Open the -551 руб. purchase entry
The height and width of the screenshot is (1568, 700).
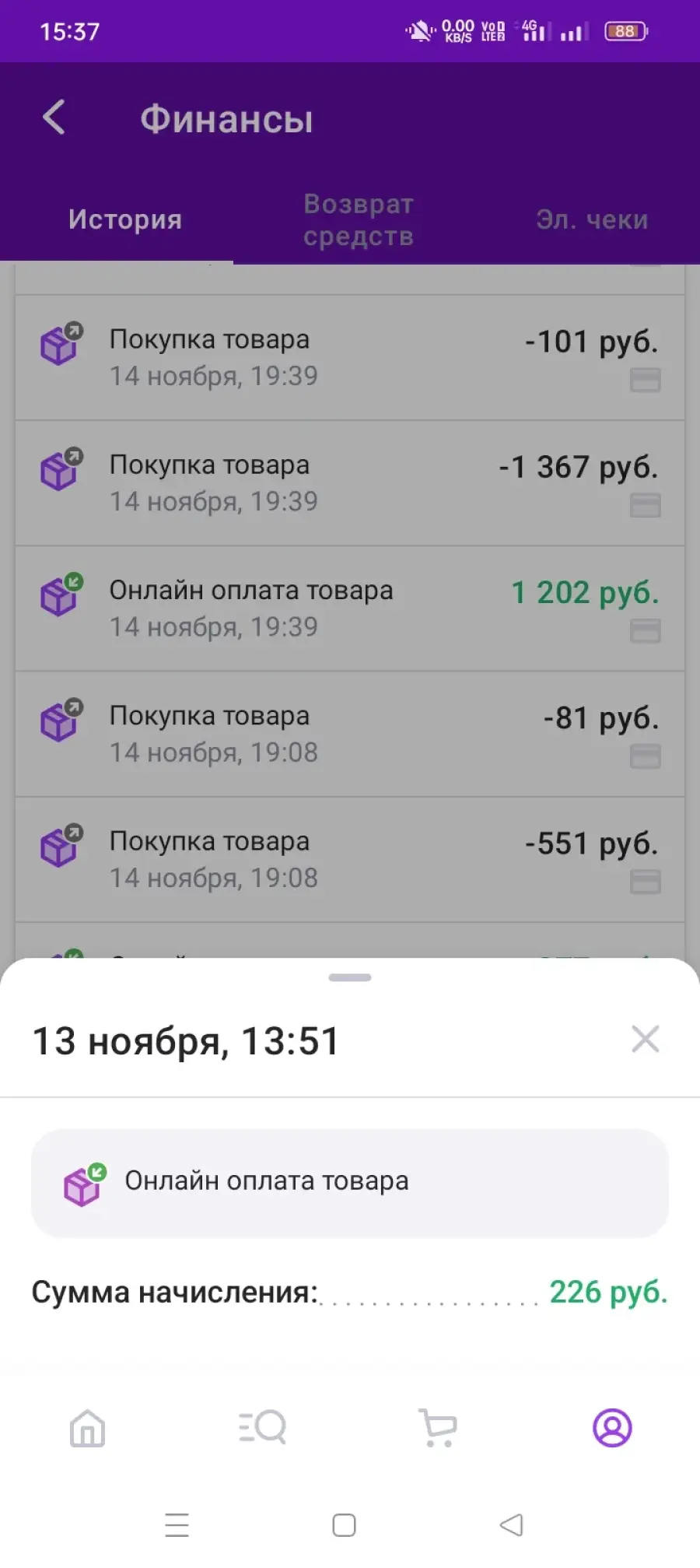pyautogui.click(x=350, y=859)
